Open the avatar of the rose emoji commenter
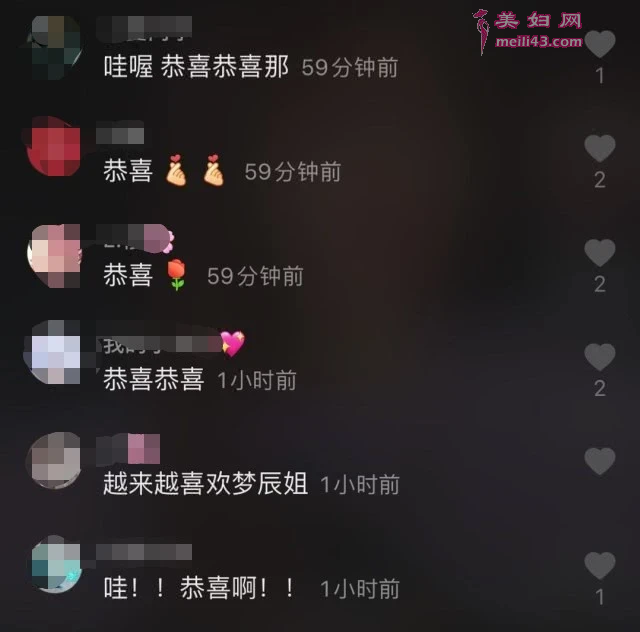Image resolution: width=640 pixels, height=632 pixels. (54, 254)
